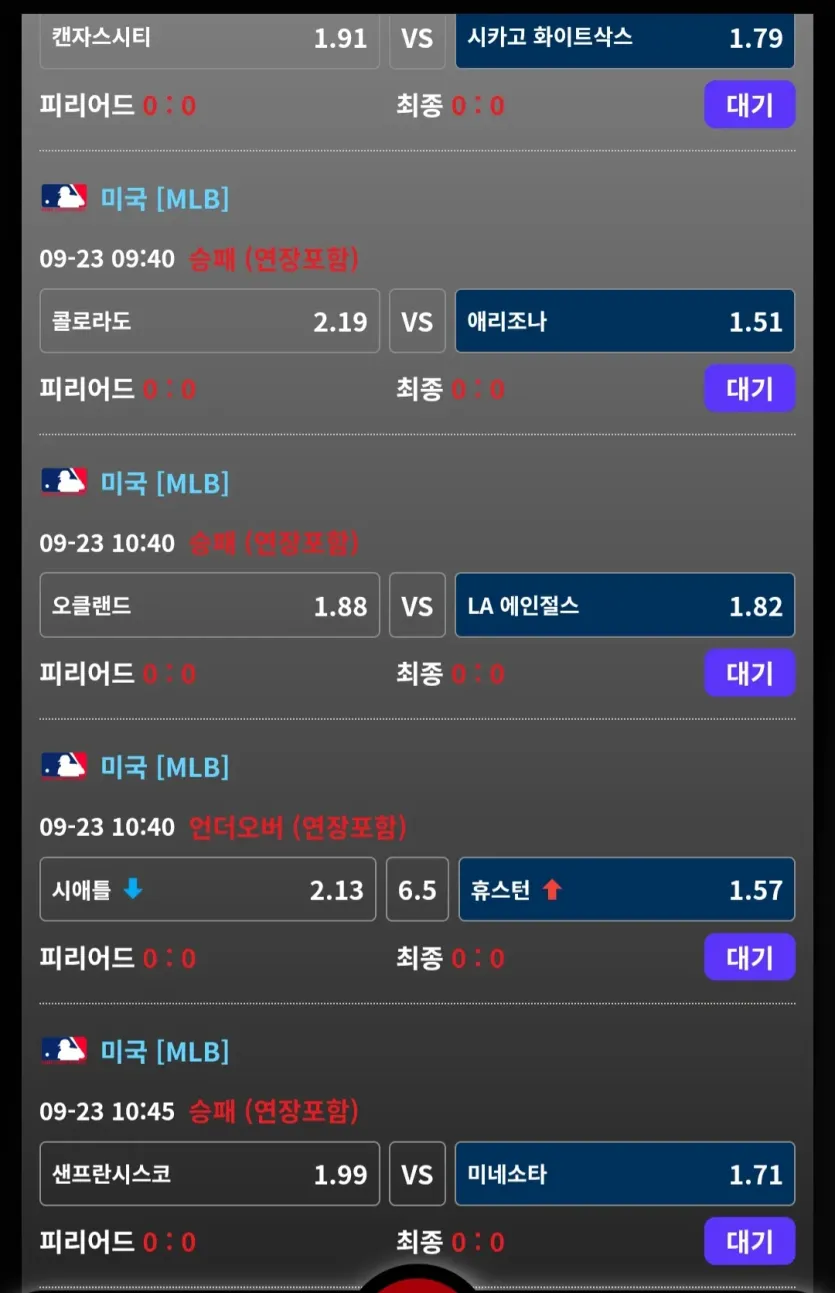Image resolution: width=835 pixels, height=1293 pixels.
Task: Pick 애리조나 at 1.51
Action: pos(625,321)
